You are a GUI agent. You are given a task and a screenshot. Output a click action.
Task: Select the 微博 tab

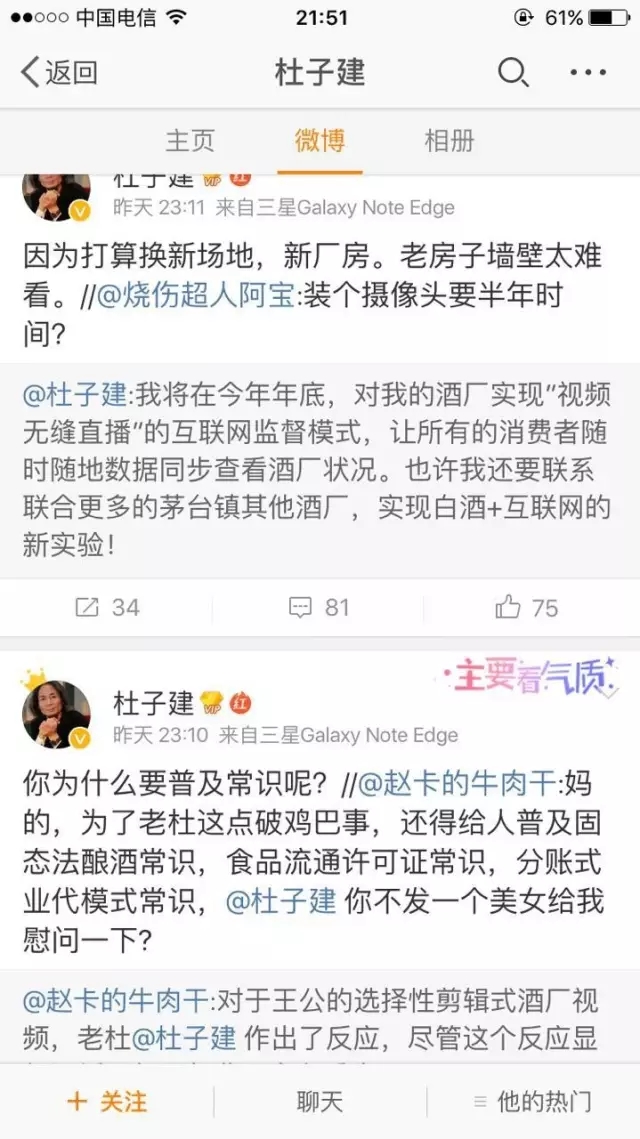[320, 140]
